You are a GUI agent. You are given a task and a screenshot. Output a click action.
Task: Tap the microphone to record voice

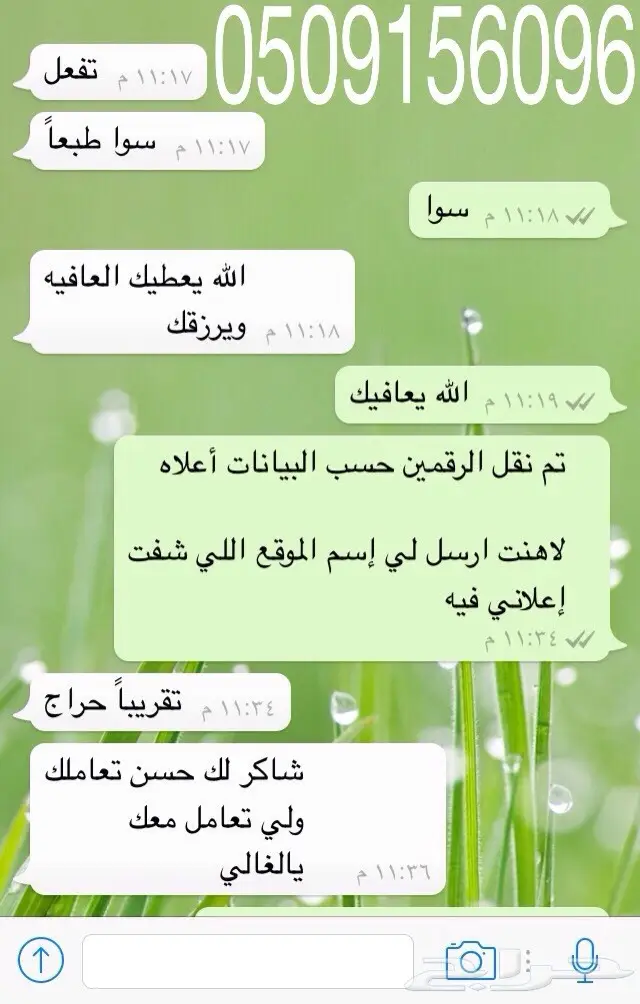click(584, 960)
